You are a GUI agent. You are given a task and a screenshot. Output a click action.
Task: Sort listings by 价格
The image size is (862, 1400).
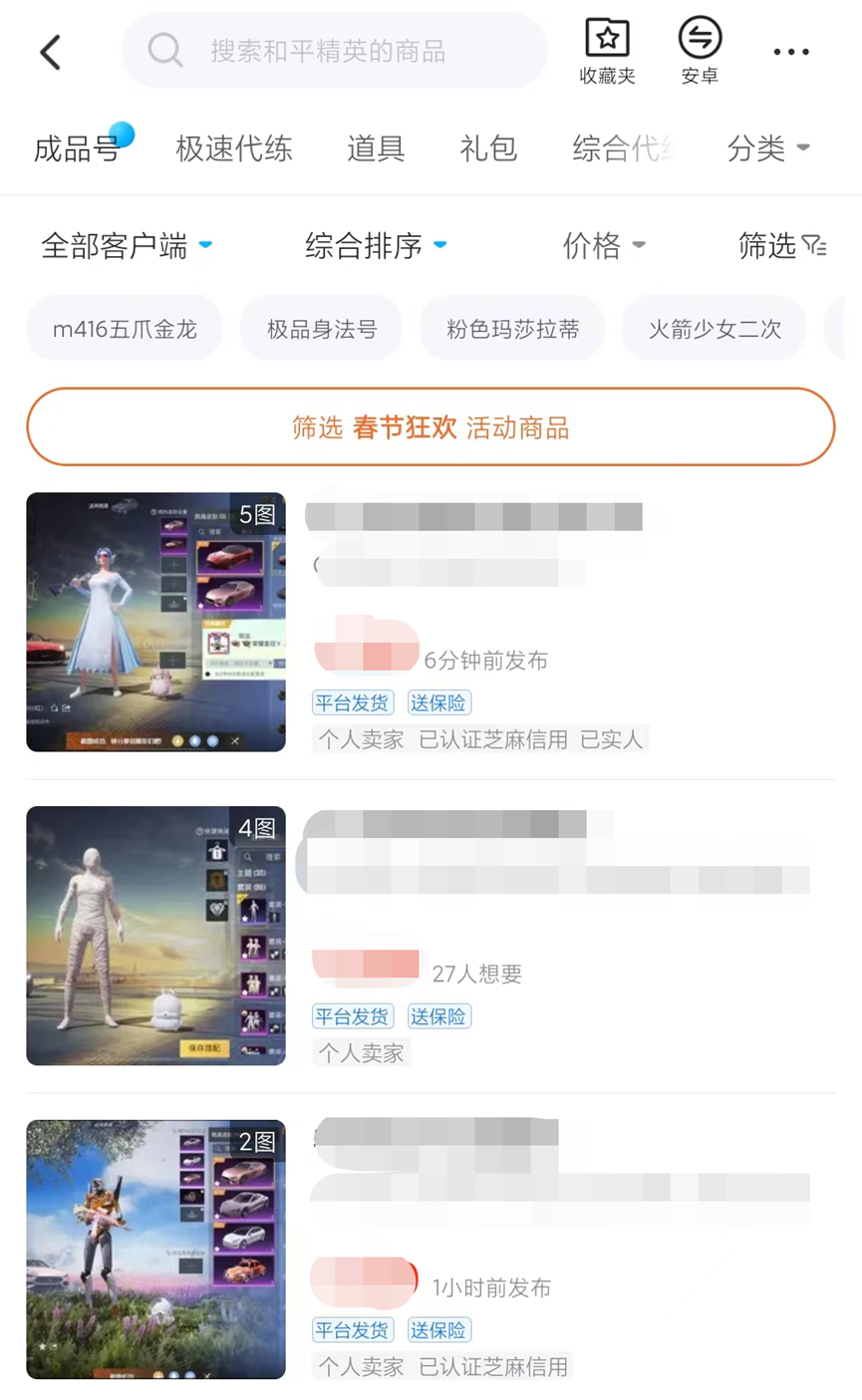pyautogui.click(x=604, y=245)
